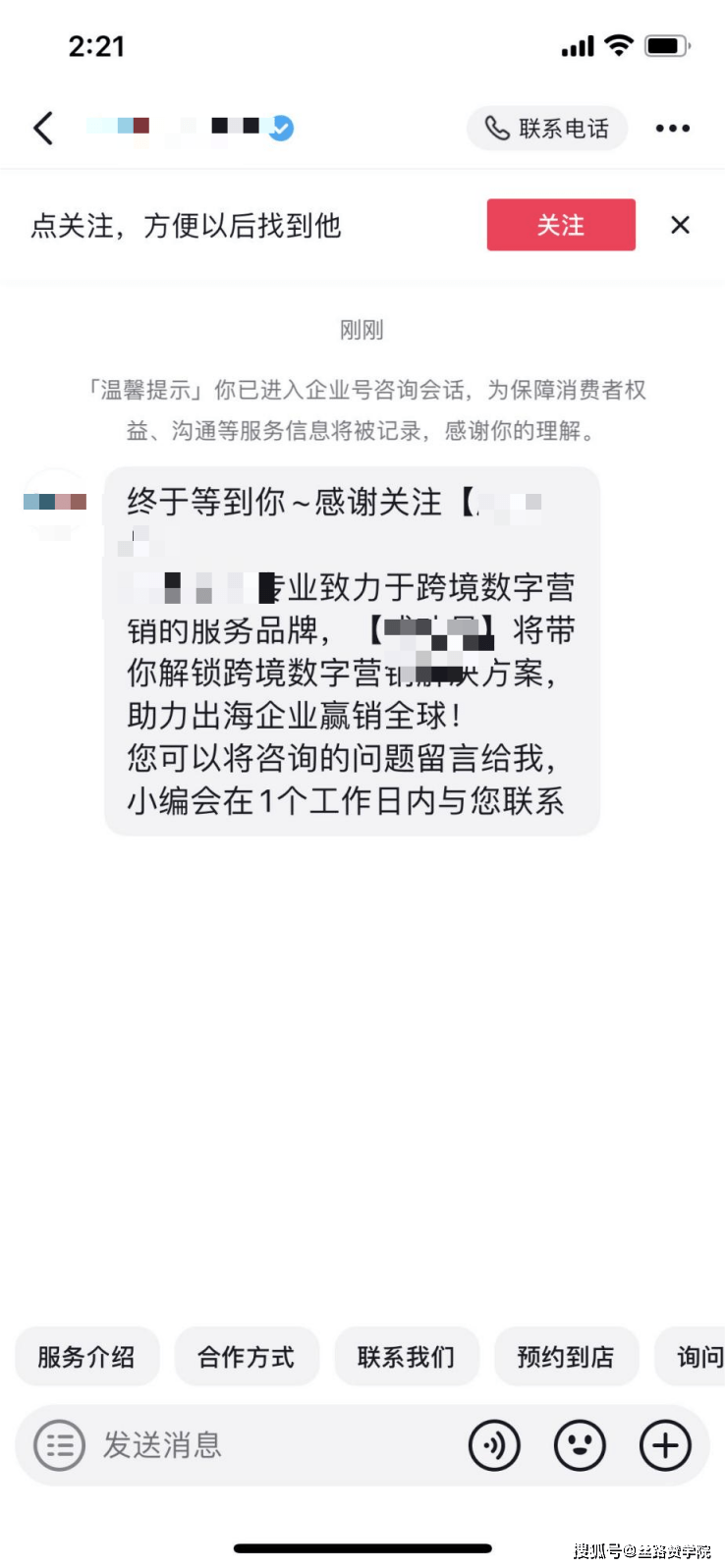Image resolution: width=725 pixels, height=1568 pixels.
Task: Select the 合作方式 quick reply chip
Action: pyautogui.click(x=247, y=1356)
